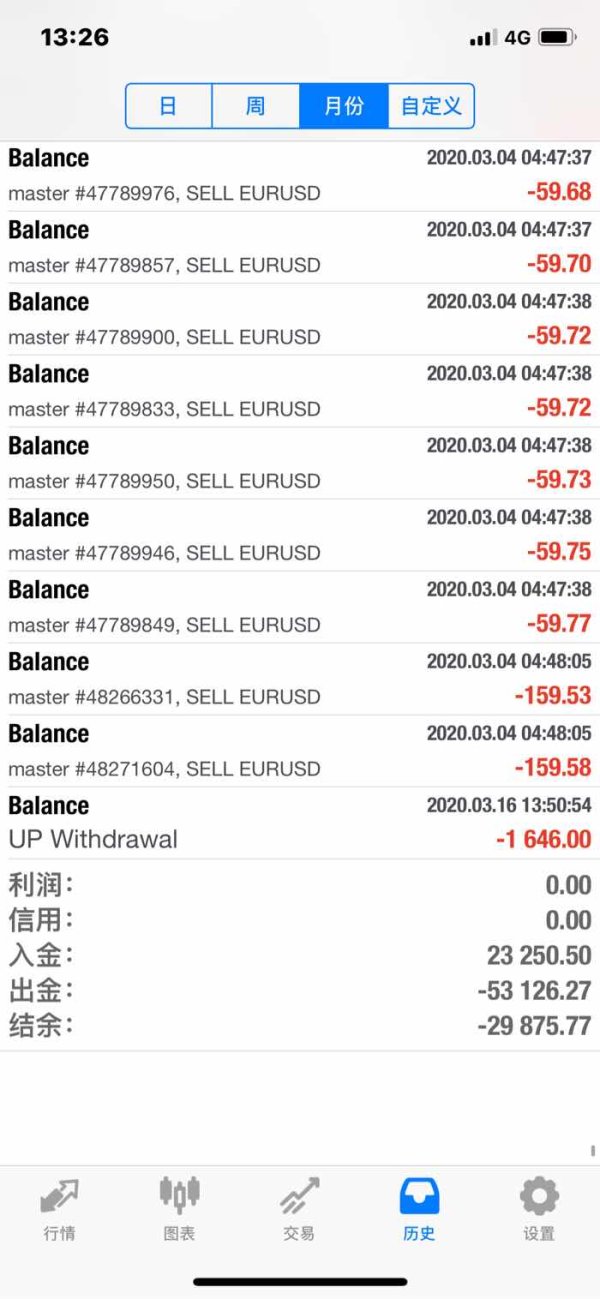The height and width of the screenshot is (1299, 600).
Task: Open the 历史 history tab
Action: pyautogui.click(x=419, y=1208)
